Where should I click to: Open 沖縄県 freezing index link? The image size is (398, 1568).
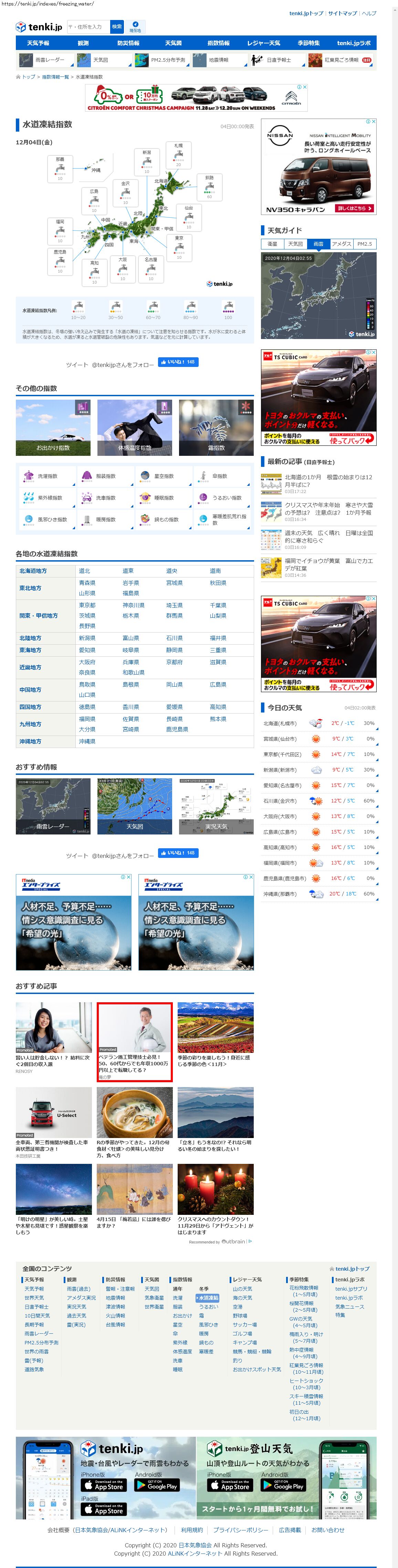click(x=87, y=741)
